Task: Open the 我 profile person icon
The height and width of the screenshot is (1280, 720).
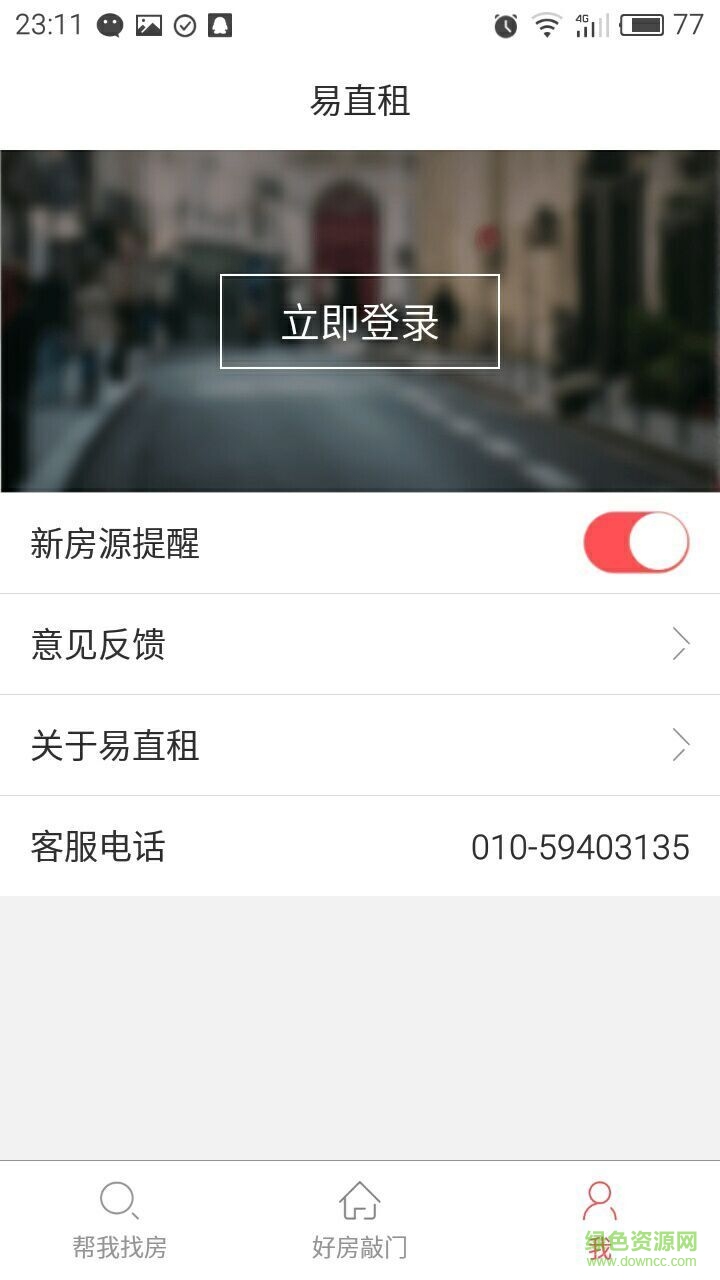Action: [600, 1201]
